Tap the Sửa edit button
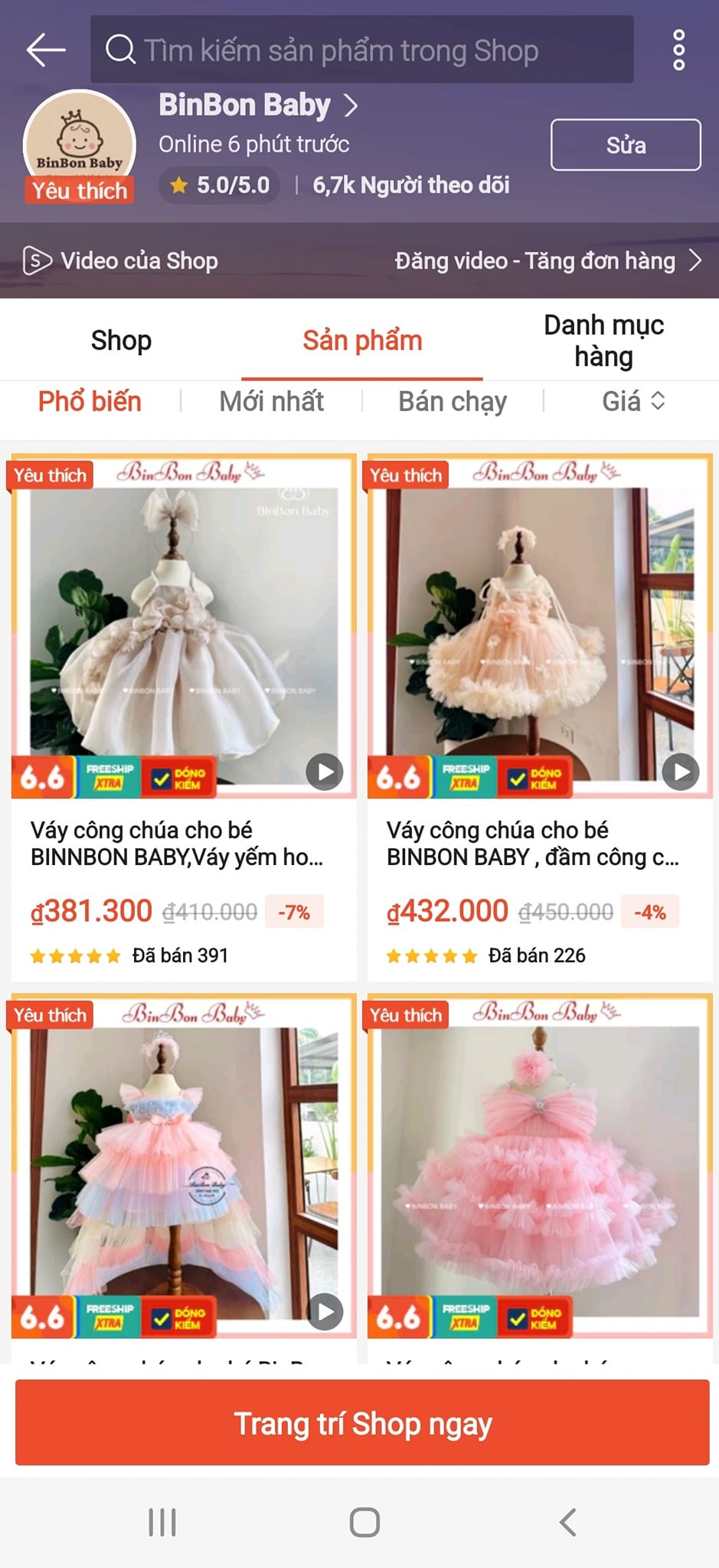 tap(626, 145)
